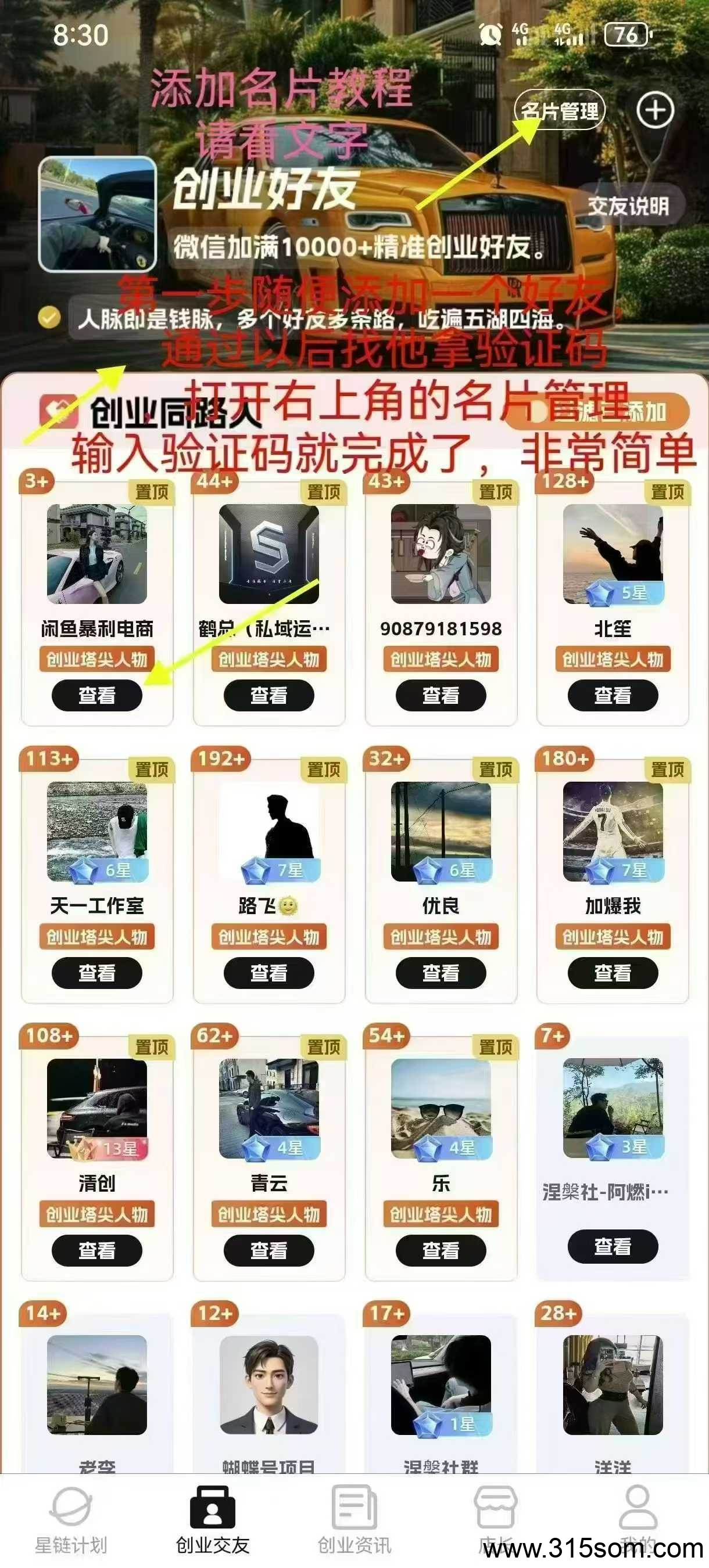Open 名片管理 card management

point(559,110)
